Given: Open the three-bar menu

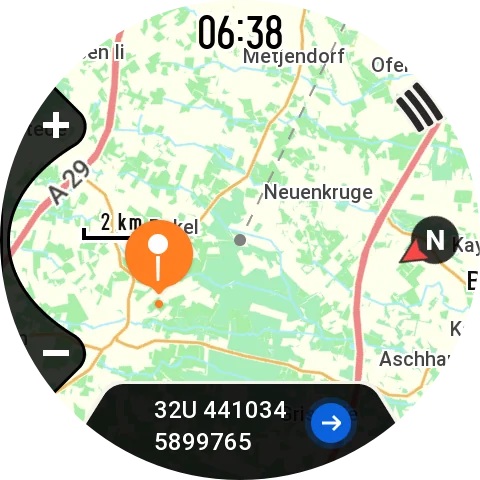Looking at the screenshot, I should pyautogui.click(x=419, y=106).
